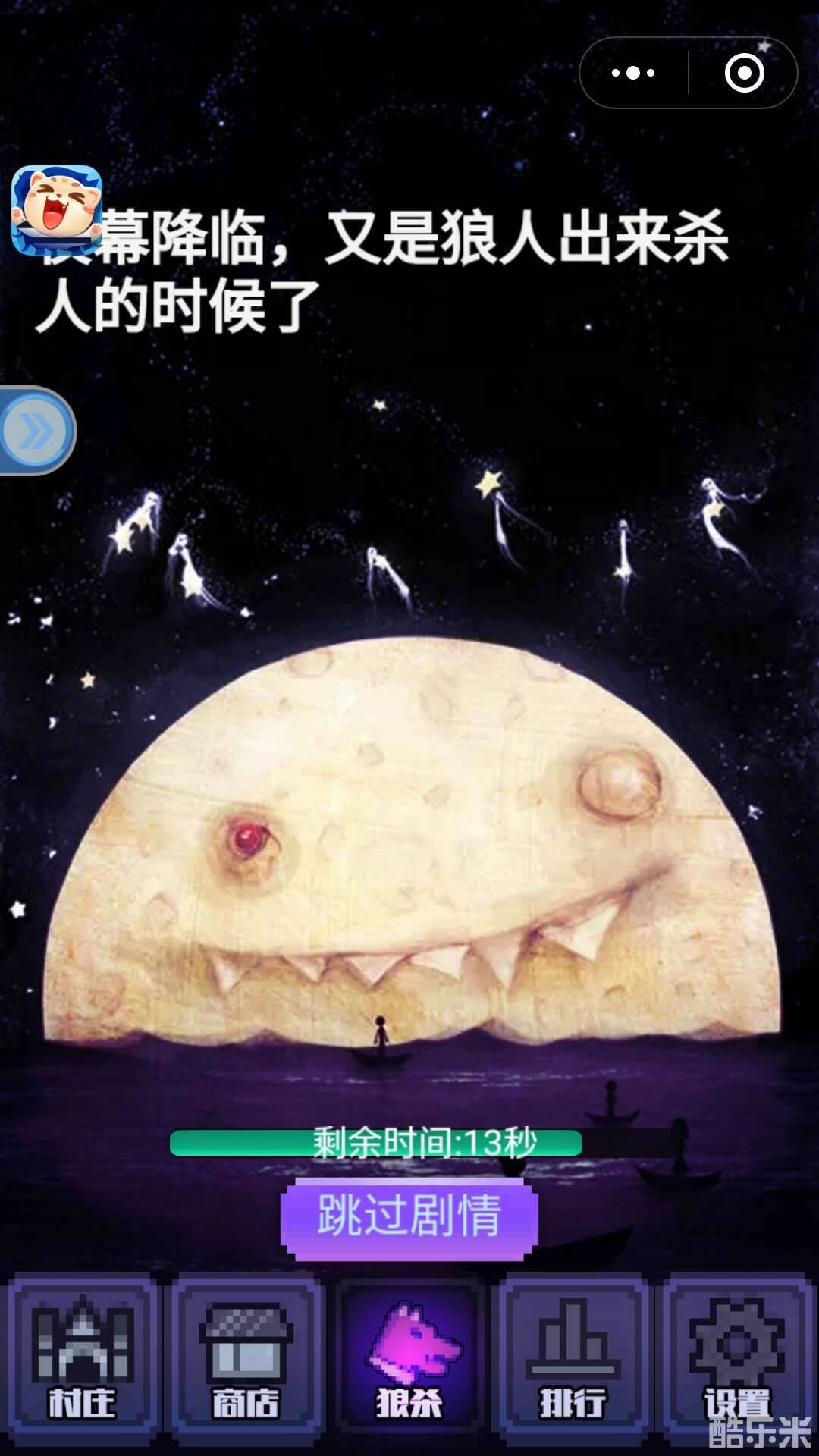Go to the 排行 ranking tab

[x=573, y=1357]
